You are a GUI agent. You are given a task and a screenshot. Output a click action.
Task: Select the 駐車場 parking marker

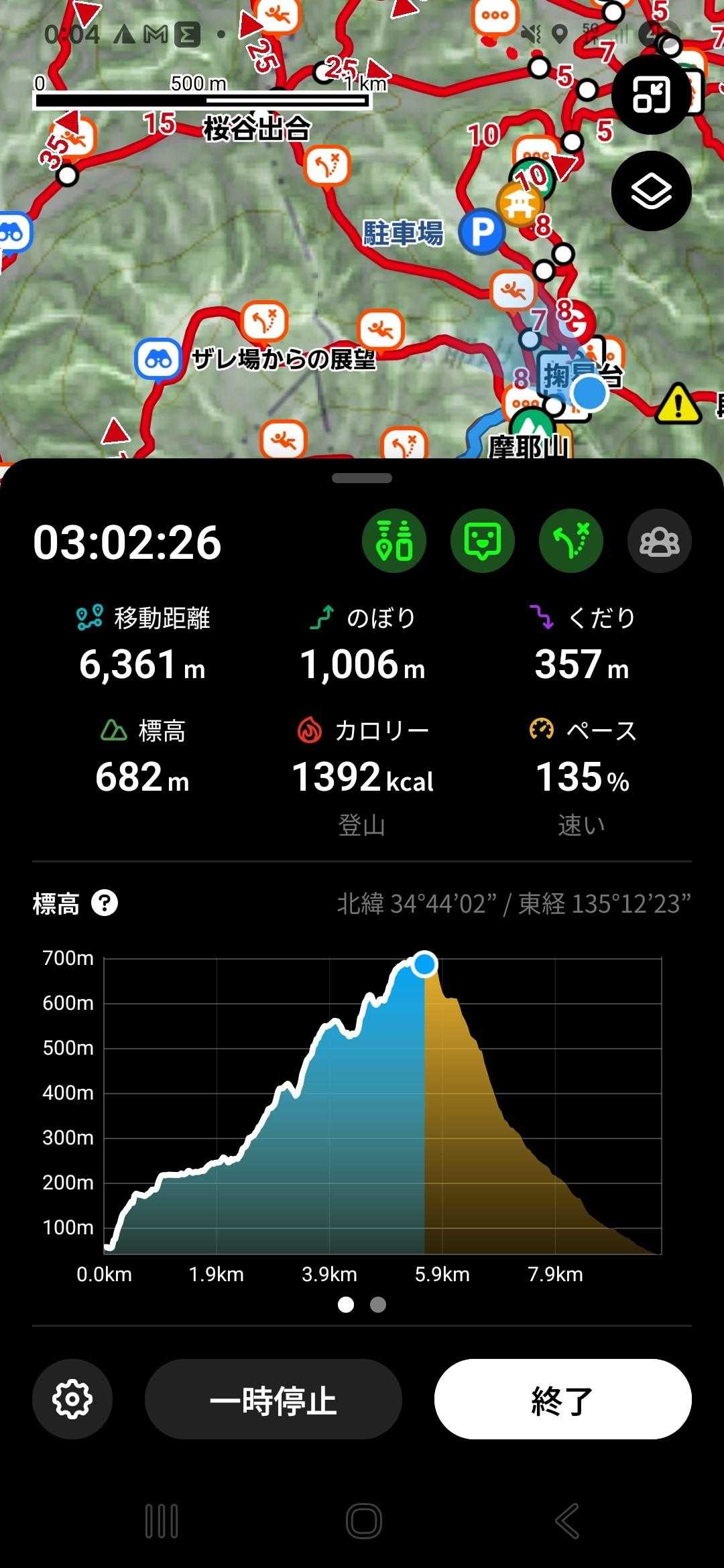point(481,232)
